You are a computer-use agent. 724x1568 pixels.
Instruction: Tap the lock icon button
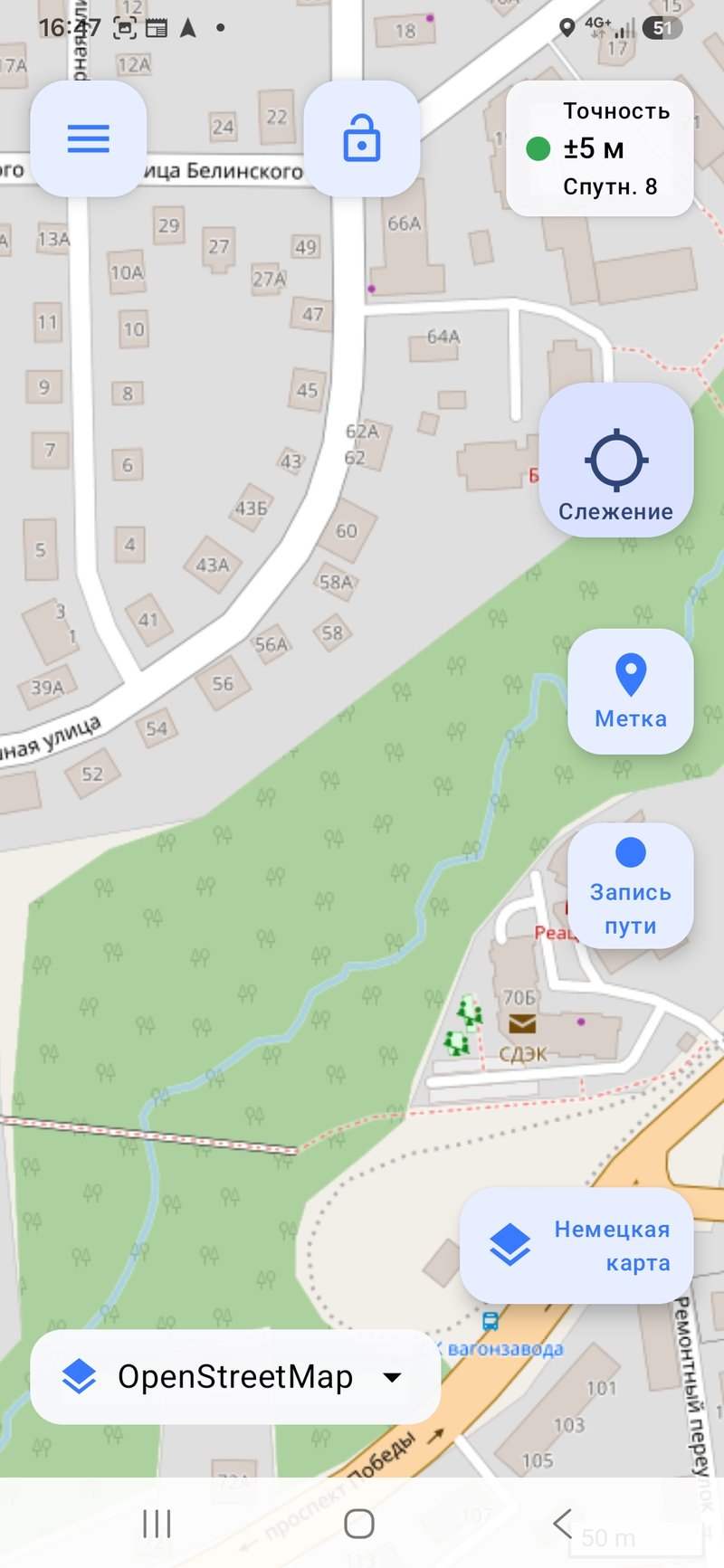coord(362,138)
